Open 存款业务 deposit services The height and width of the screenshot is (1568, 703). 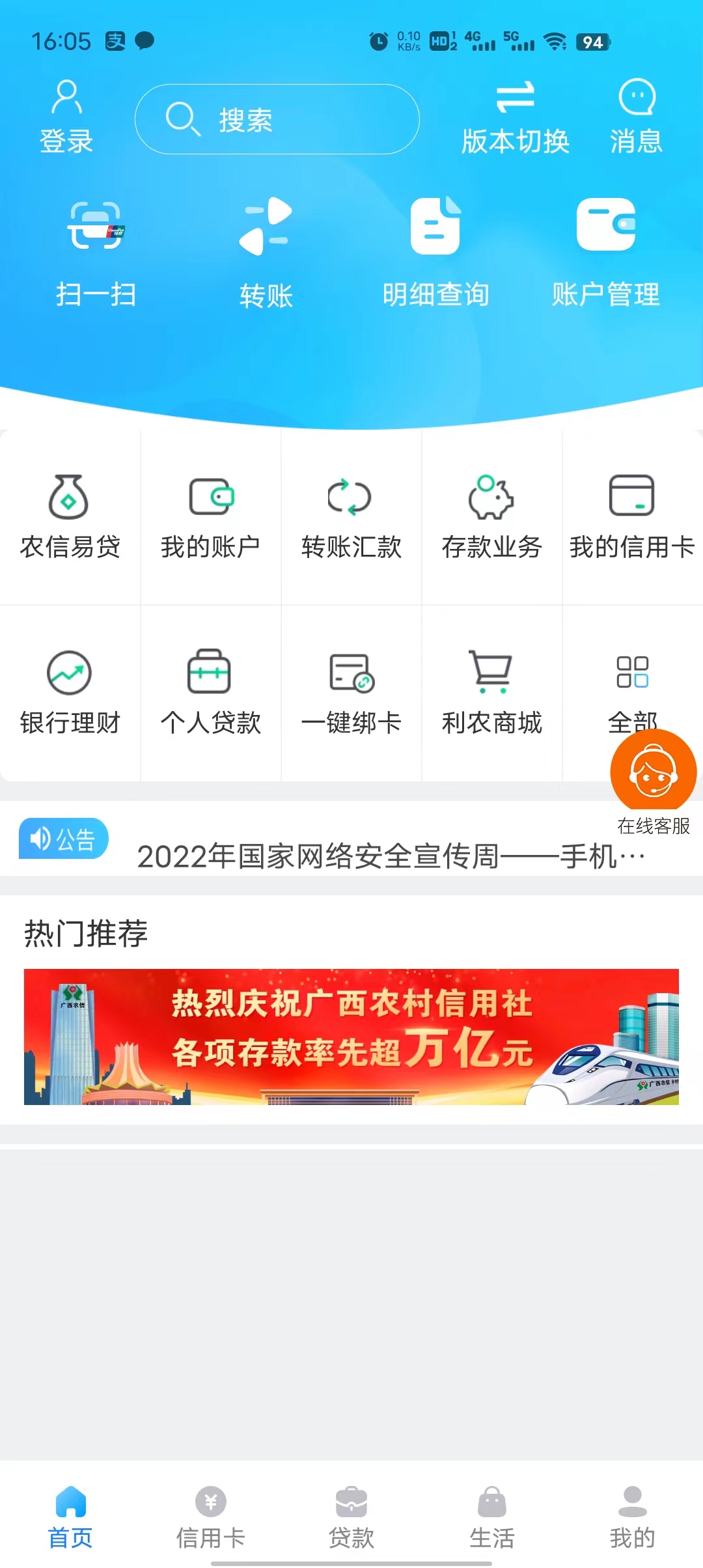pos(491,518)
